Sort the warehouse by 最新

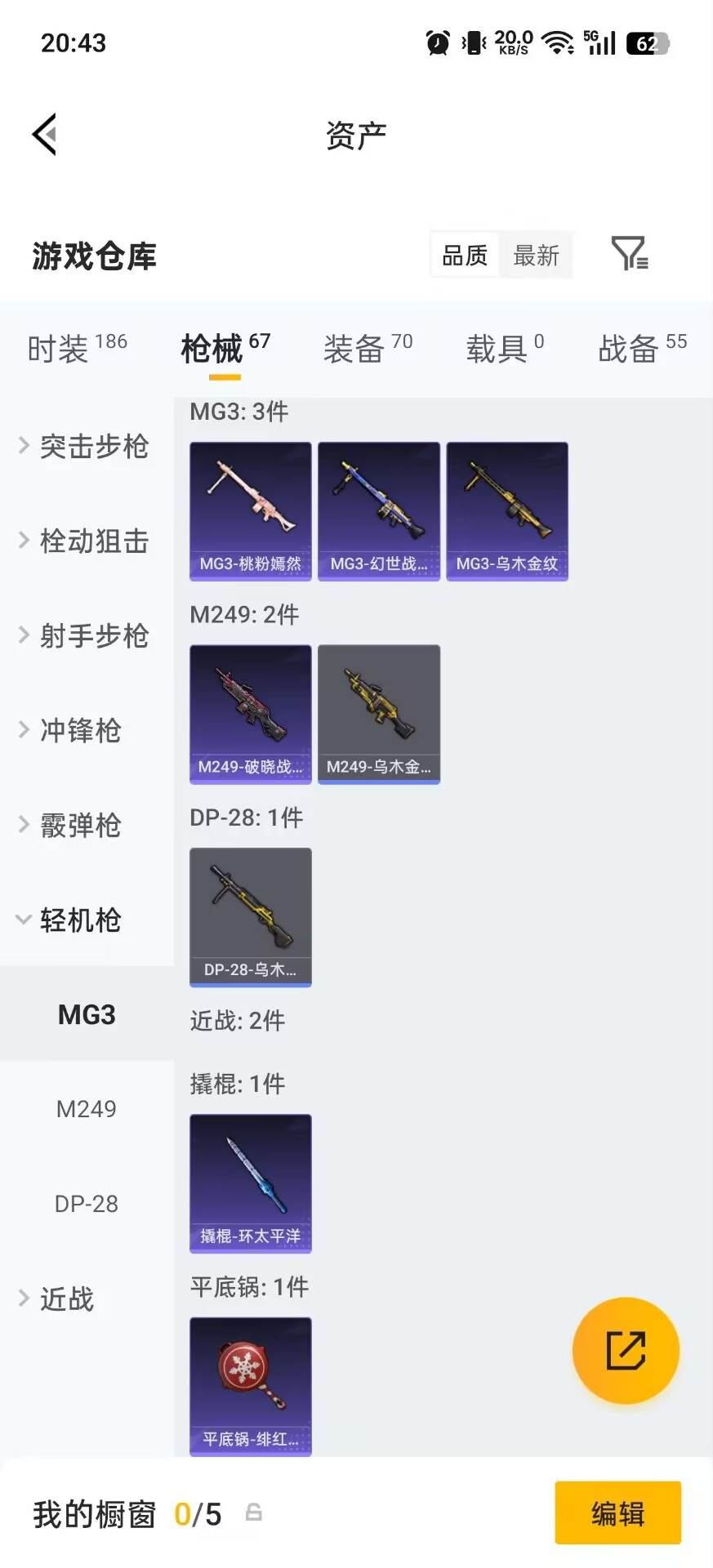pos(536,256)
